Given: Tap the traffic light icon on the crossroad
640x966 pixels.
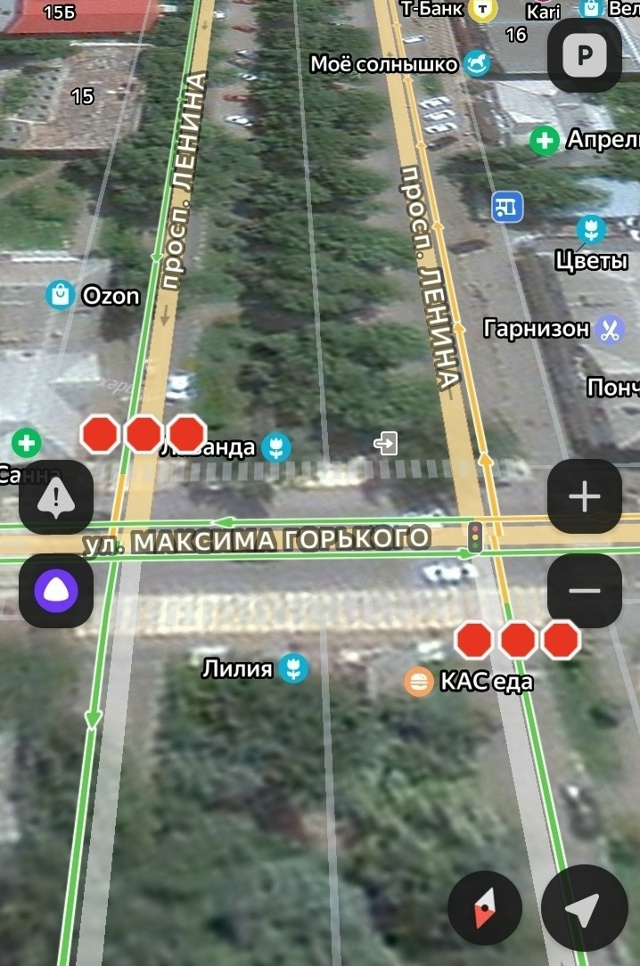Looking at the screenshot, I should 474,536.
